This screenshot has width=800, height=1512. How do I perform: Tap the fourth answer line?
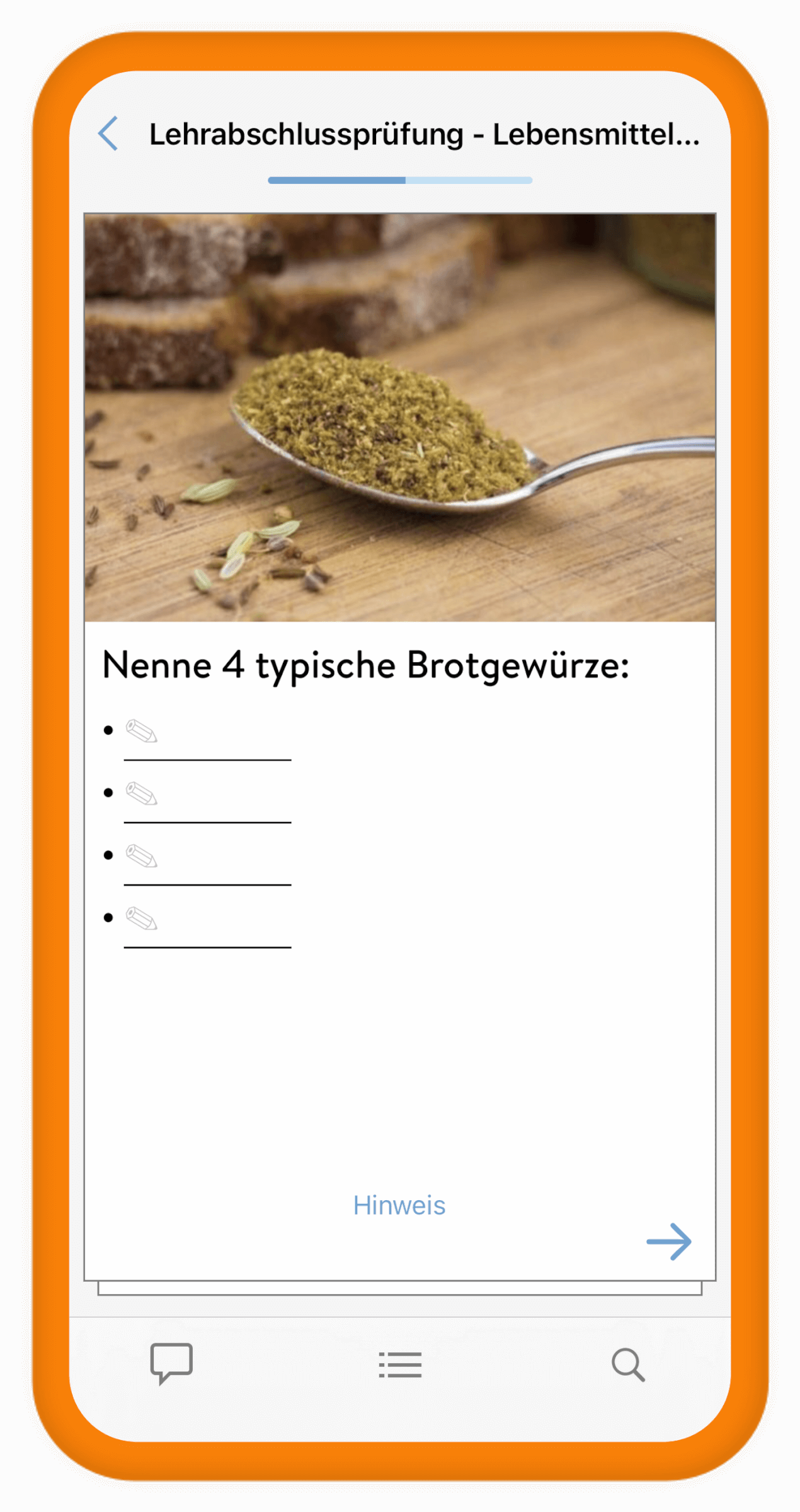click(x=207, y=929)
